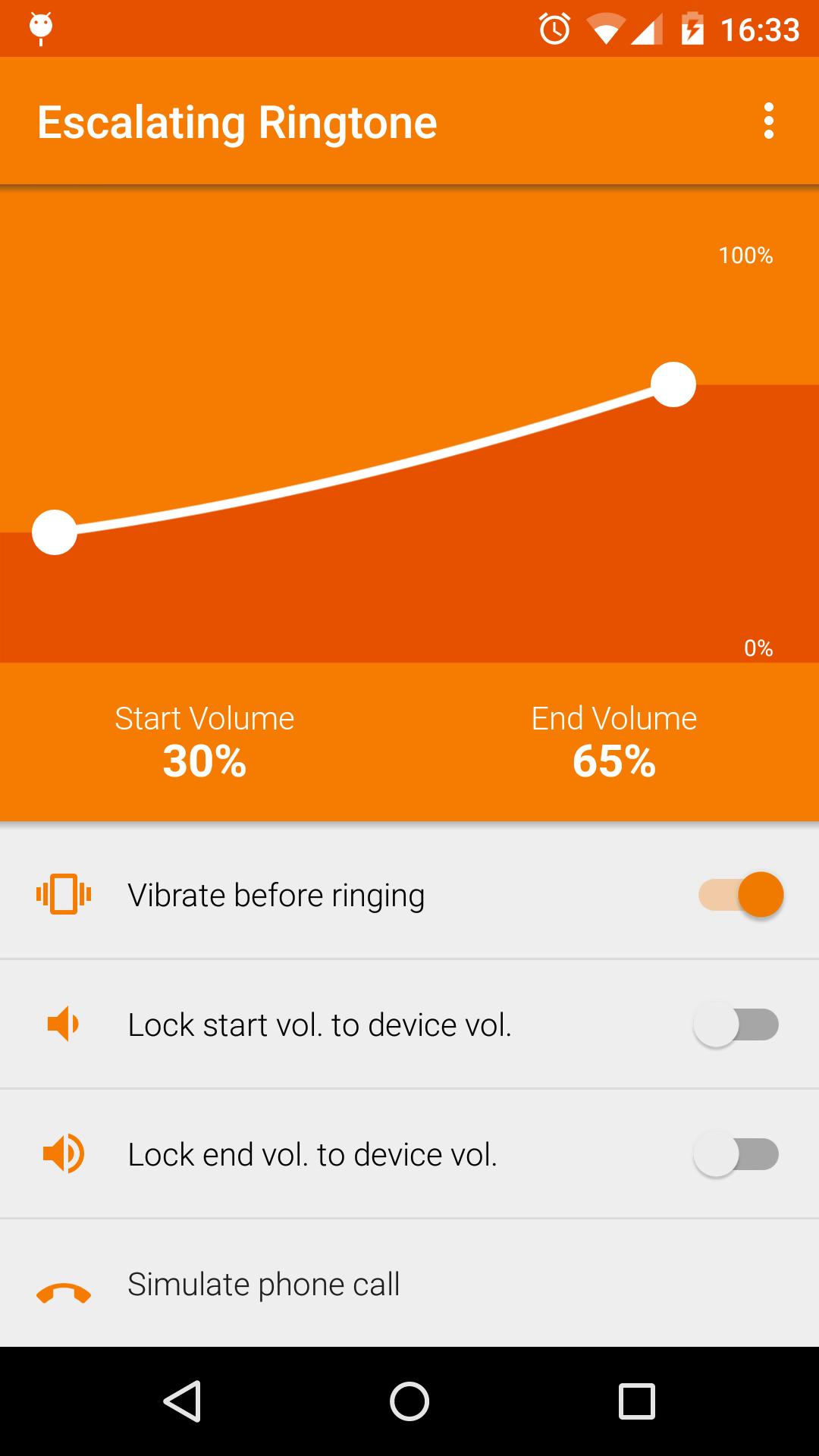Click the vibrate phone icon
819x1456 pixels.
coord(61,895)
